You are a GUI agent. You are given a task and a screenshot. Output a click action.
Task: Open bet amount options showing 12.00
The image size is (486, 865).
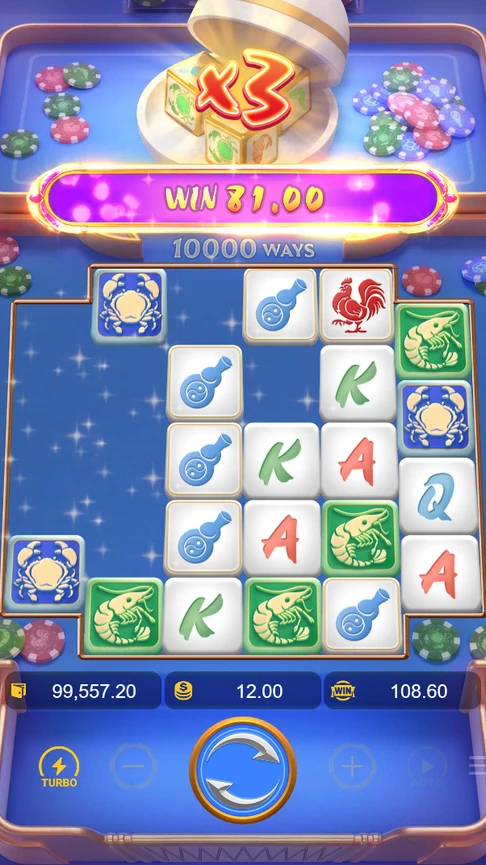coord(243,691)
